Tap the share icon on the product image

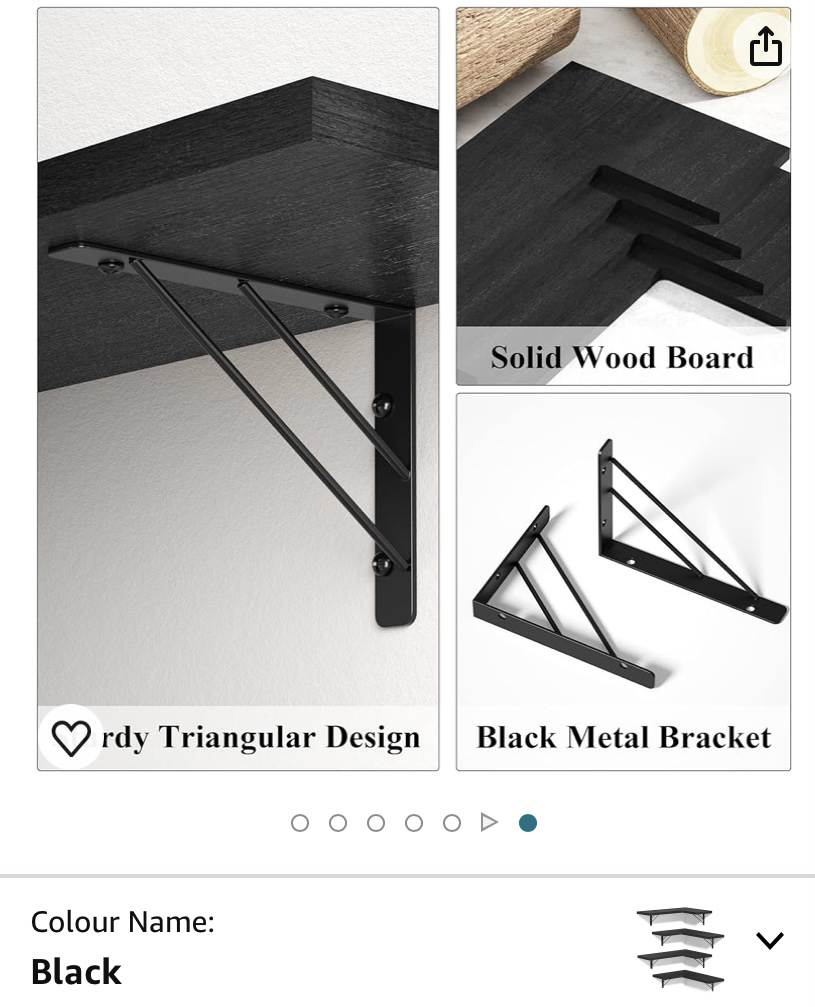(x=766, y=45)
